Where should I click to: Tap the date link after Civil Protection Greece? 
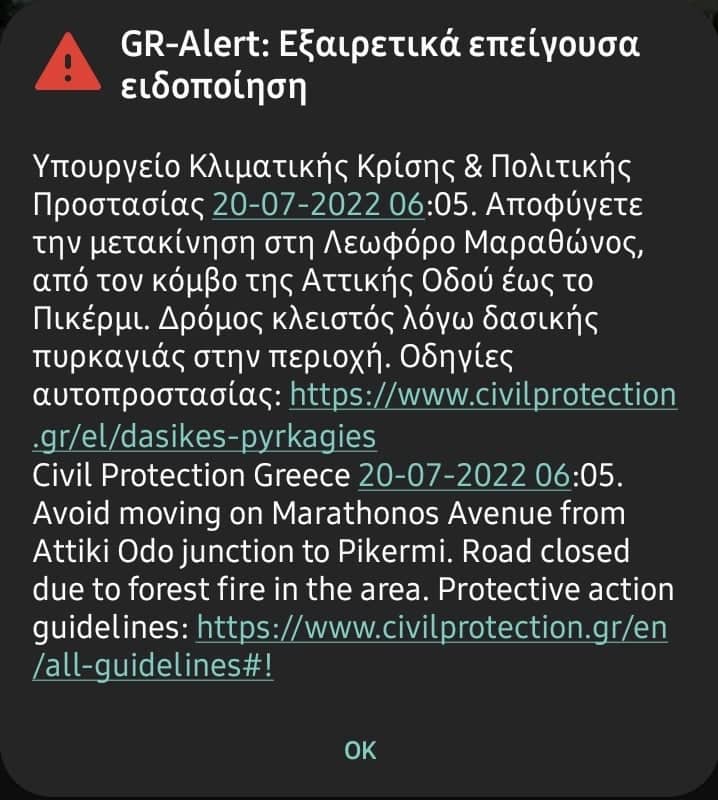[x=462, y=474]
